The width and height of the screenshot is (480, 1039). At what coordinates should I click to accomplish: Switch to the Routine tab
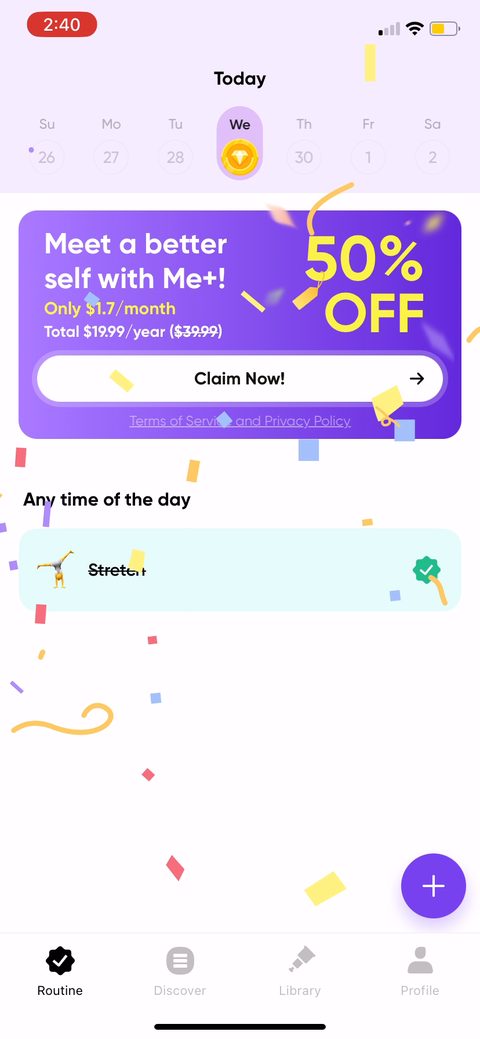click(x=60, y=972)
